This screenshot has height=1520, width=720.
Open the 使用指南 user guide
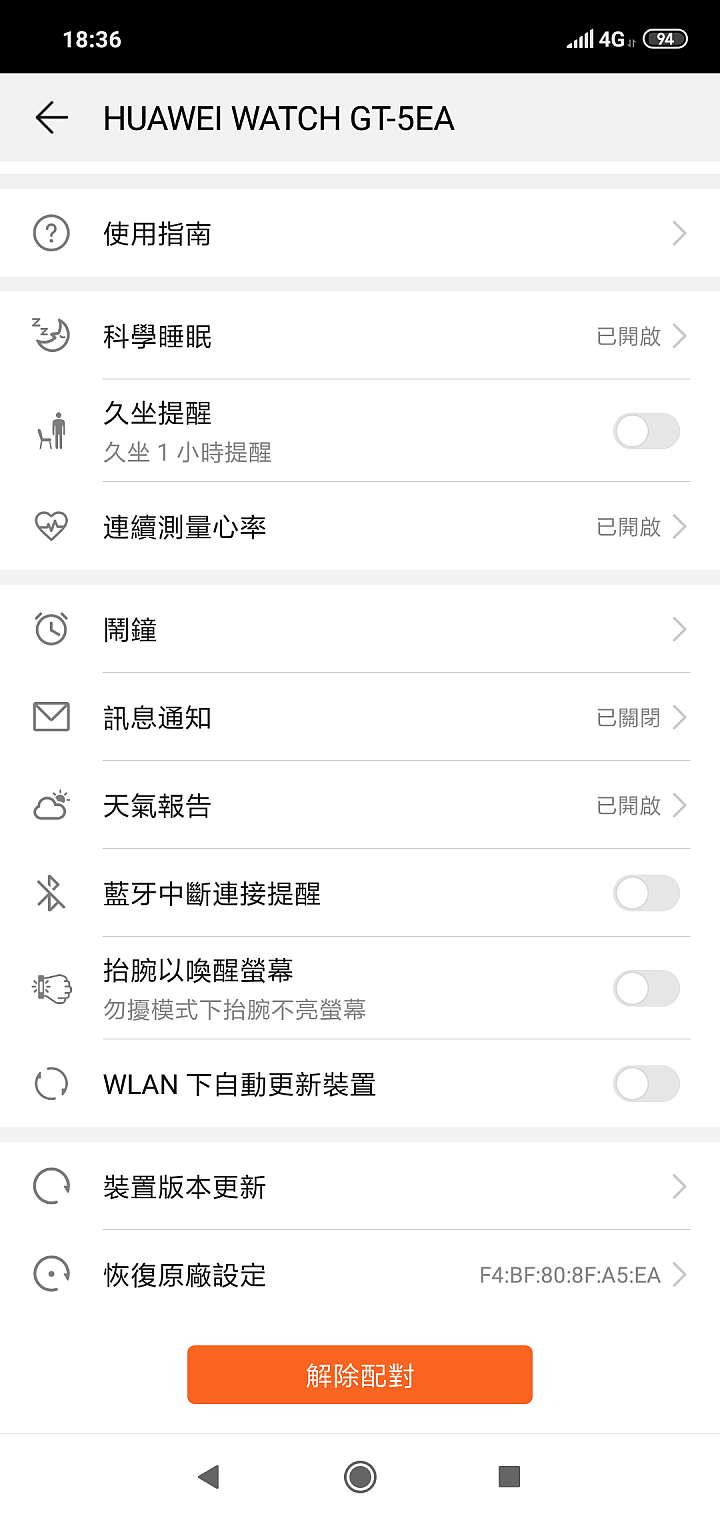(x=360, y=233)
